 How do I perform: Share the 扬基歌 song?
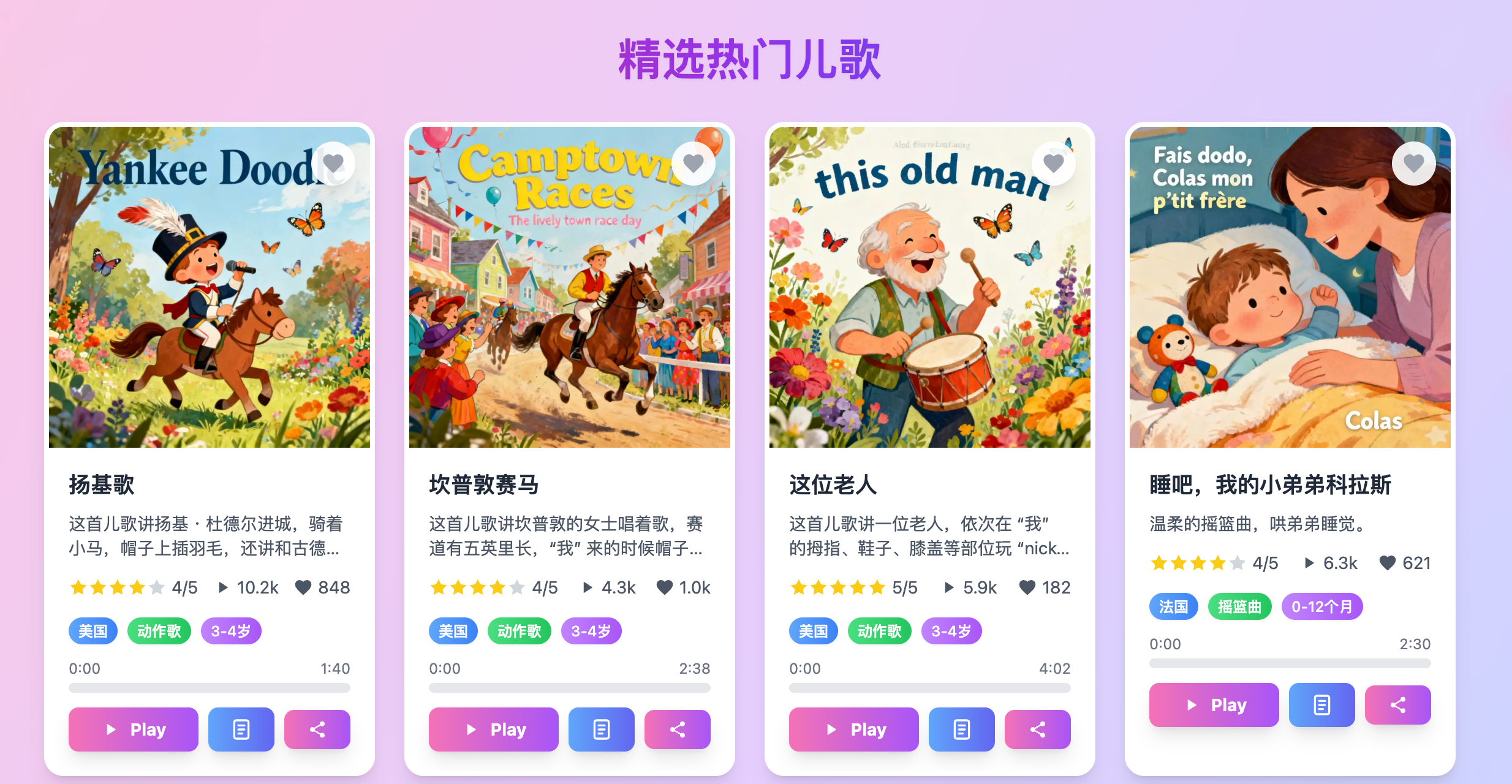point(317,729)
